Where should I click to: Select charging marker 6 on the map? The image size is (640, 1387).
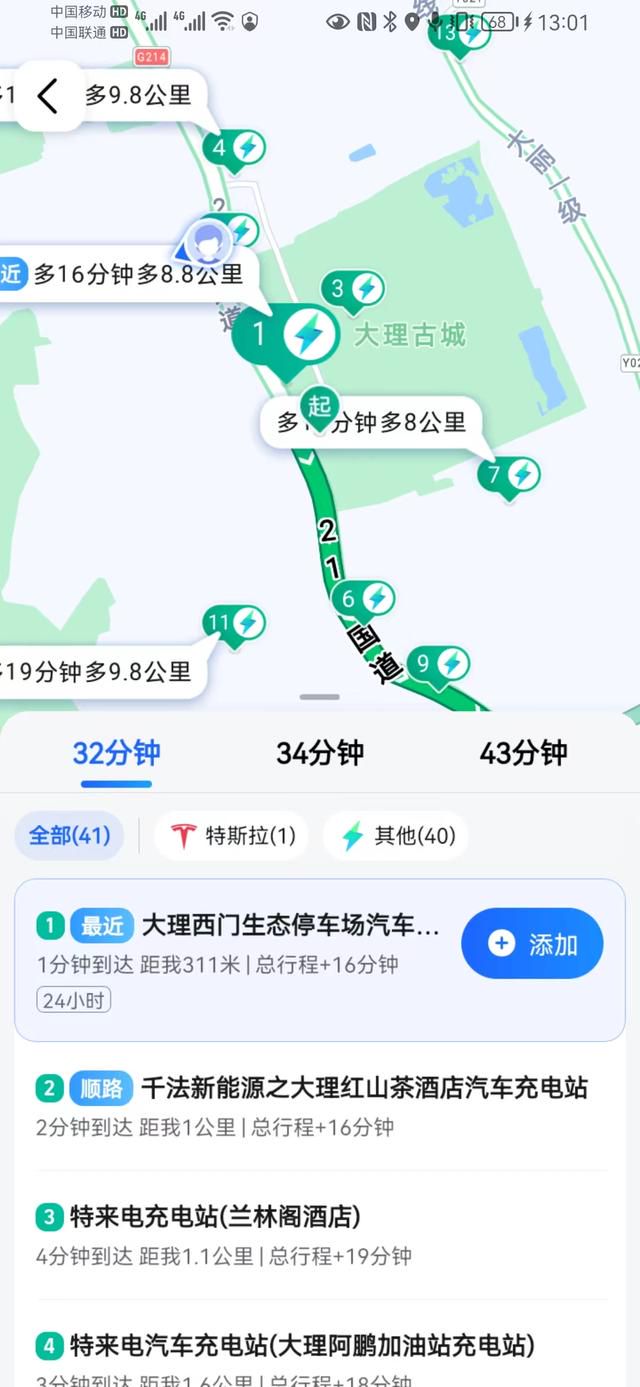click(363, 600)
